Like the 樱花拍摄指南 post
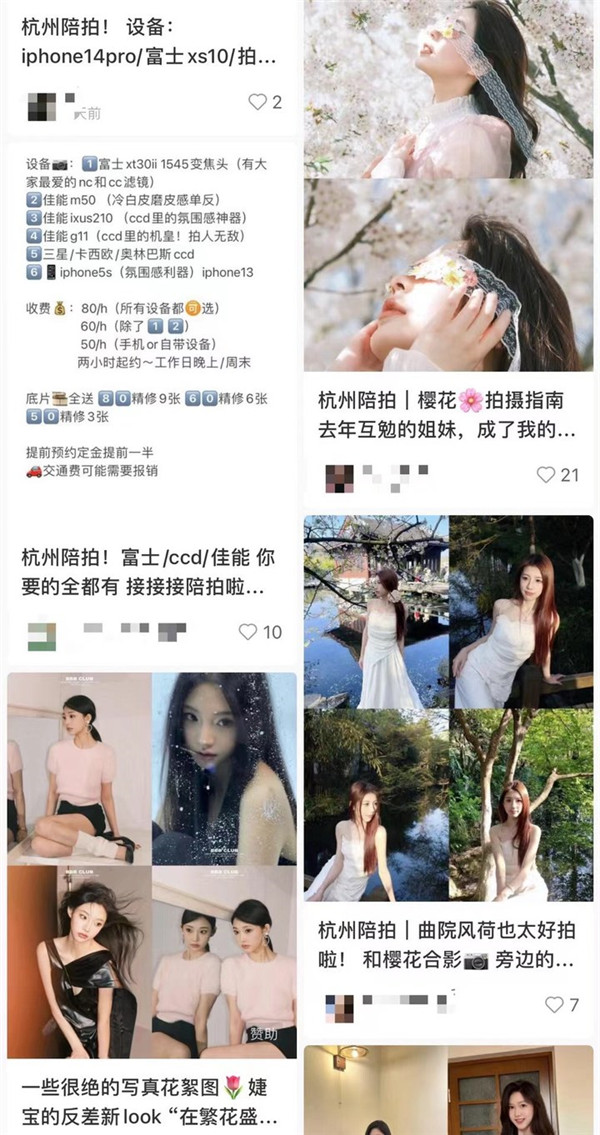 [546, 475]
